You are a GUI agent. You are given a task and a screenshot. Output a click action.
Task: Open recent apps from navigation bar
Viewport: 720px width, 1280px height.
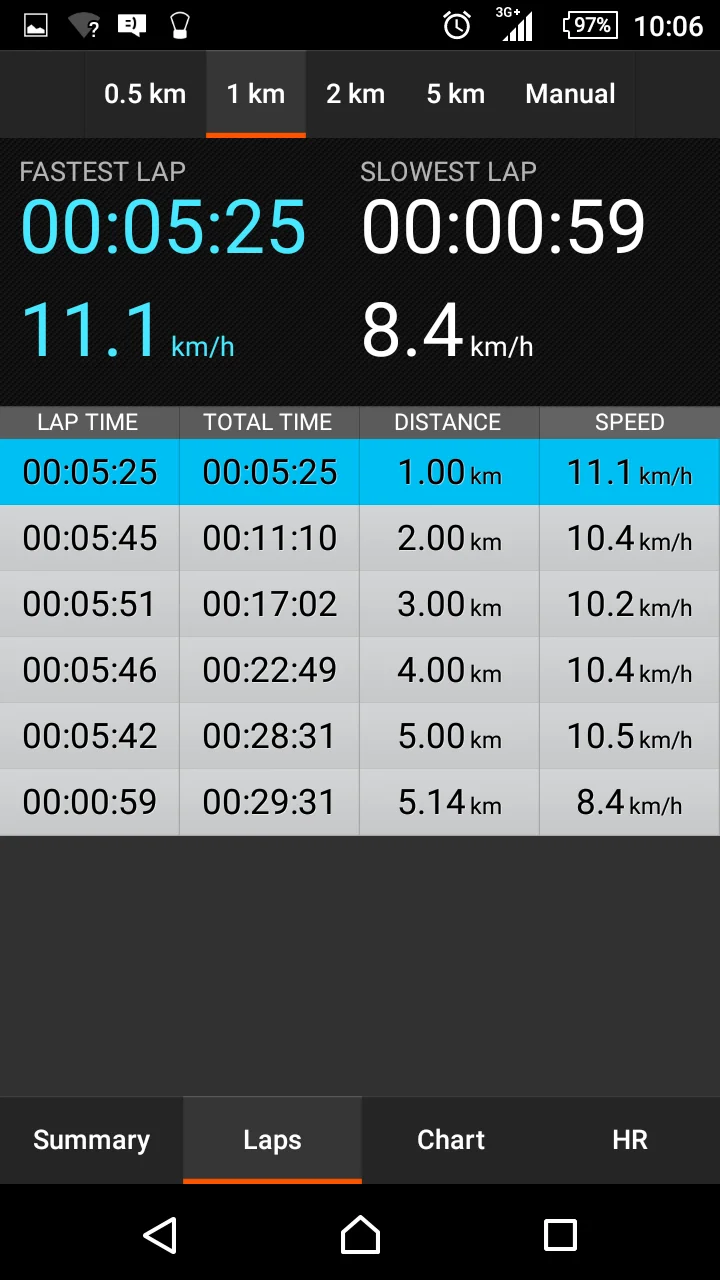click(560, 1235)
